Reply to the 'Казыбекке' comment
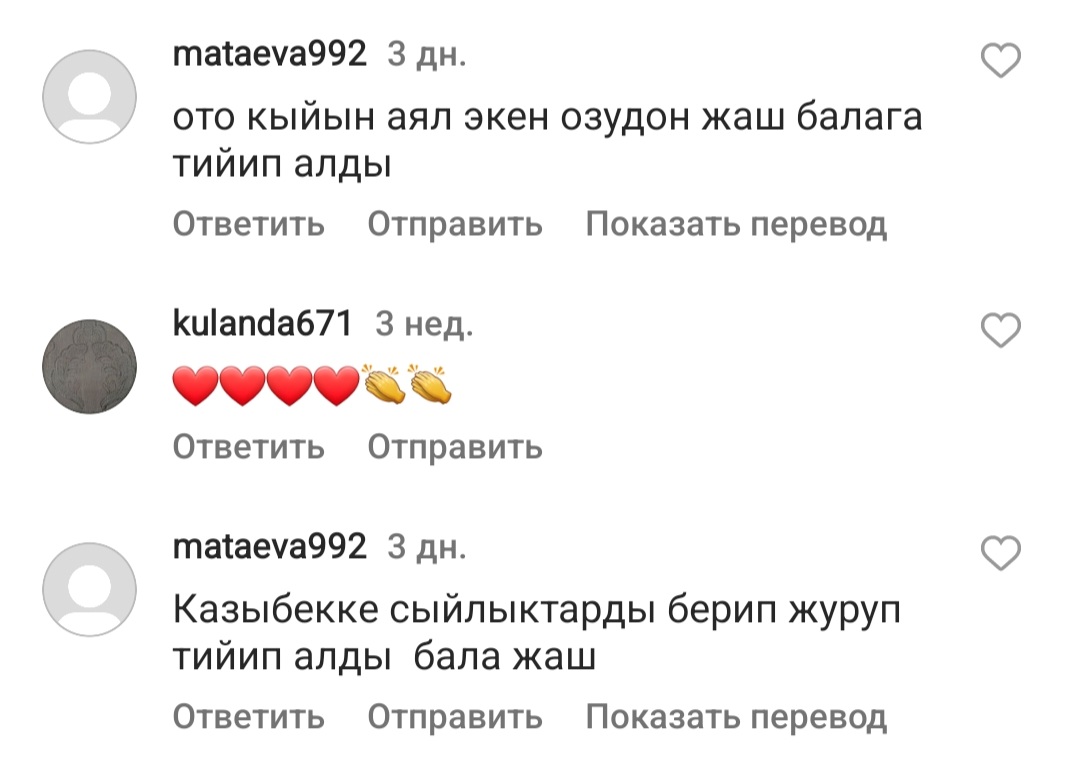1080x780 pixels. [x=249, y=716]
